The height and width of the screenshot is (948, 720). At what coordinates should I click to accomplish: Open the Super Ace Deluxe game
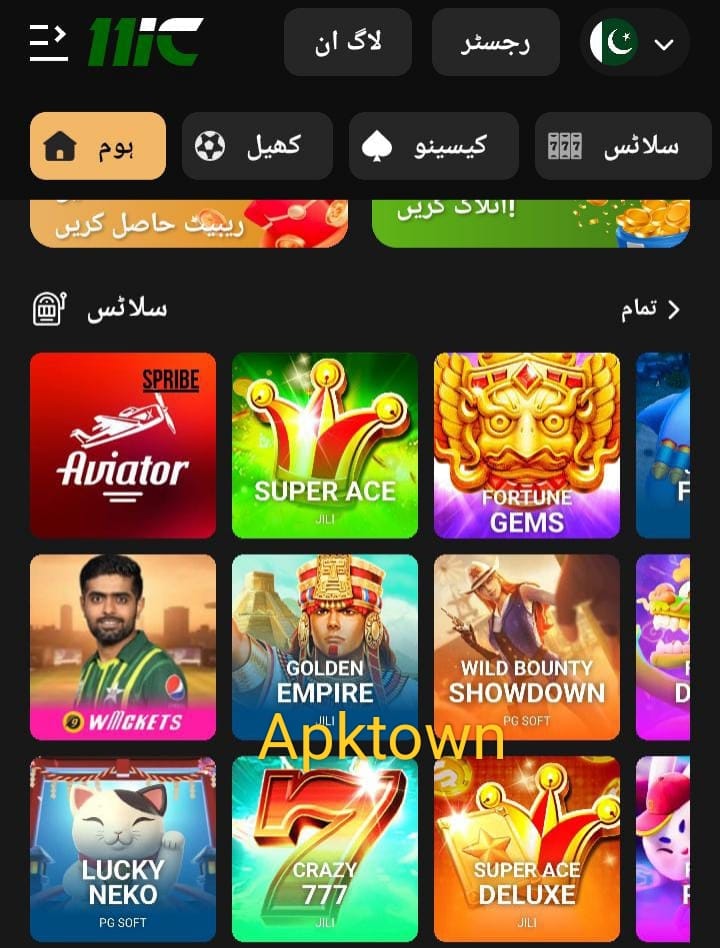[x=526, y=849]
